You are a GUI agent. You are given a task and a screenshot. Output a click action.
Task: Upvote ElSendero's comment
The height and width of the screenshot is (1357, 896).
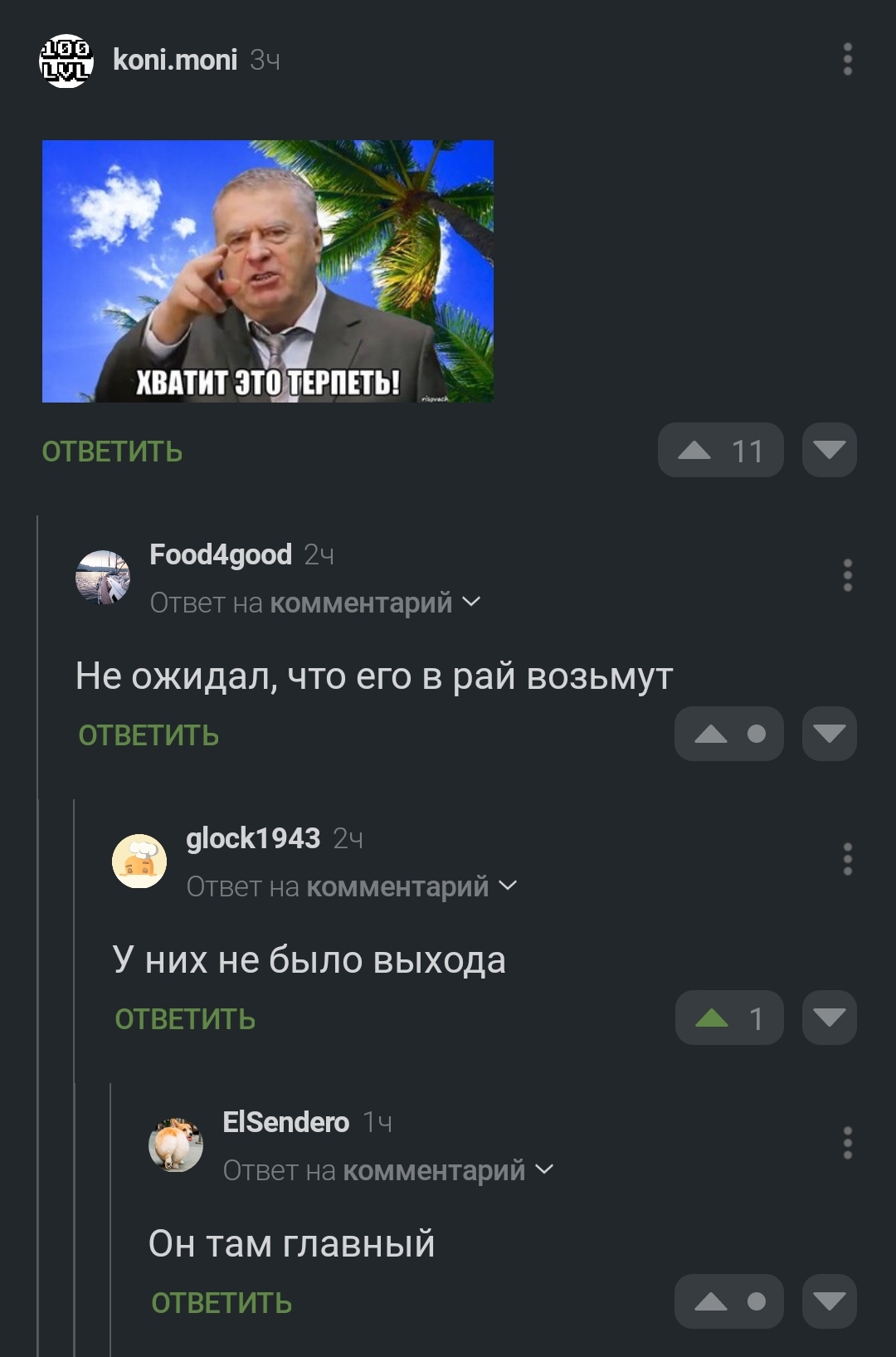coord(712,1302)
